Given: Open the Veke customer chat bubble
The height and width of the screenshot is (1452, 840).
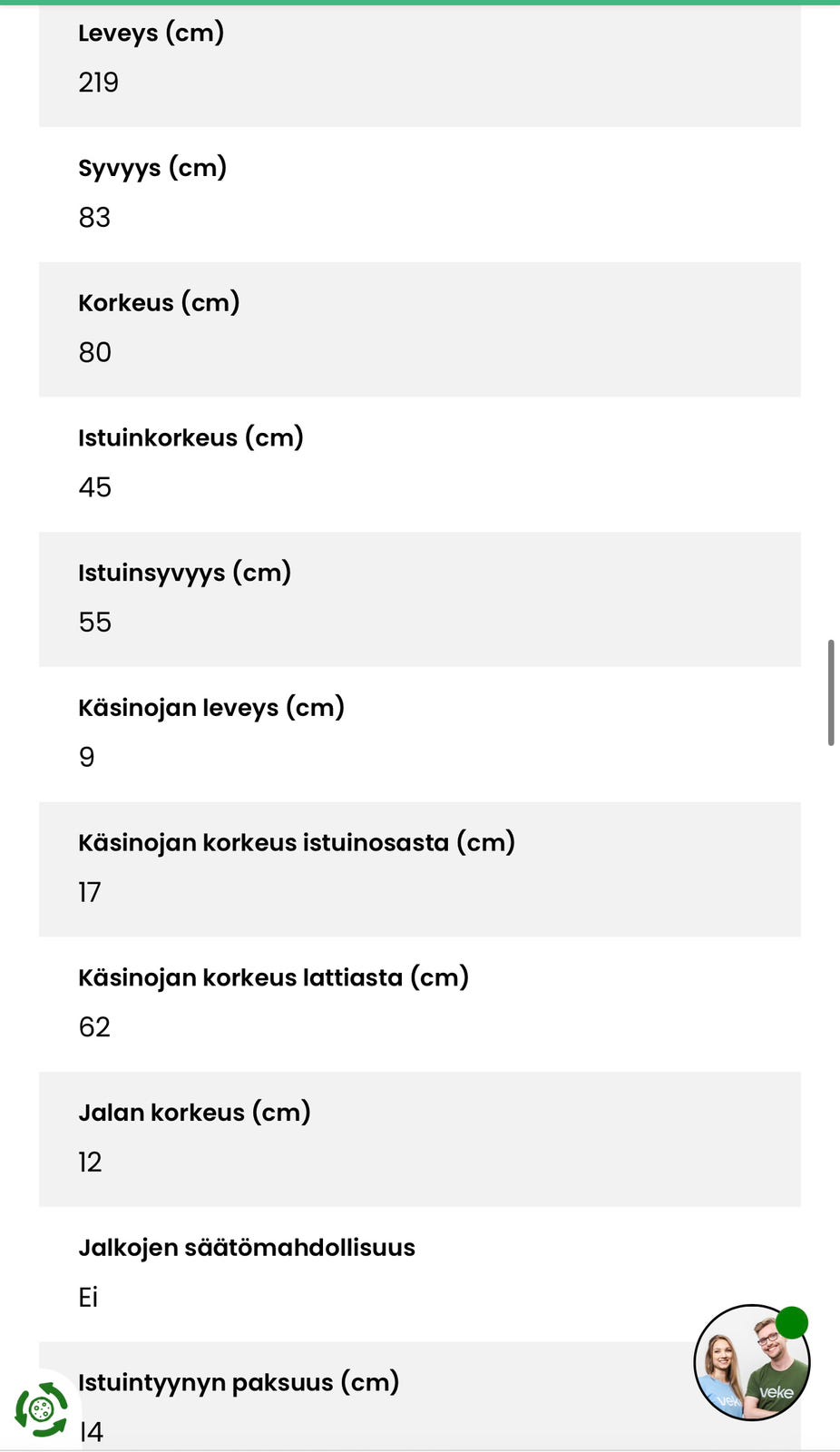Looking at the screenshot, I should coord(751,1362).
